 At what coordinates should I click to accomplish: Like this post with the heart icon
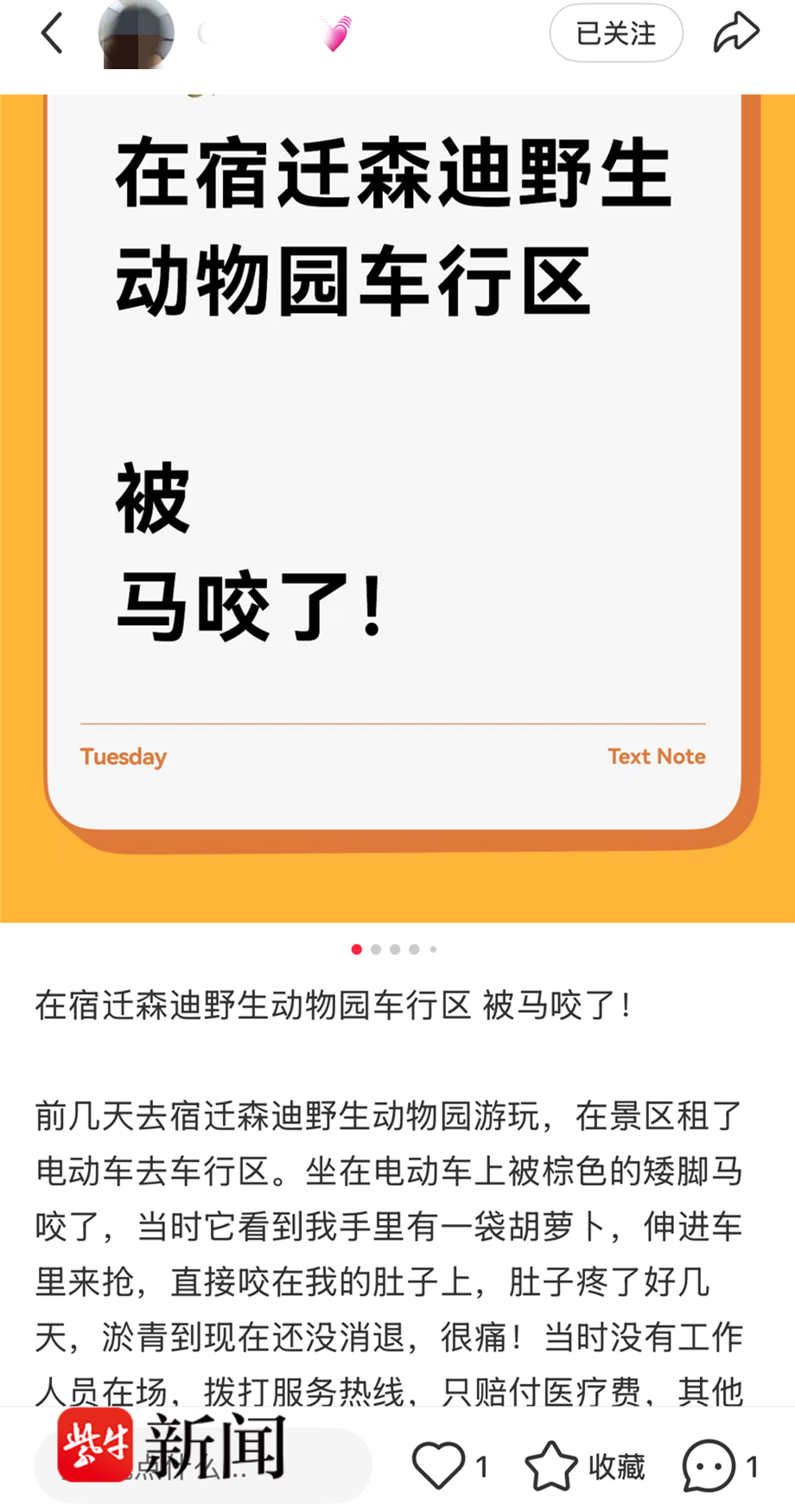coord(439,1465)
